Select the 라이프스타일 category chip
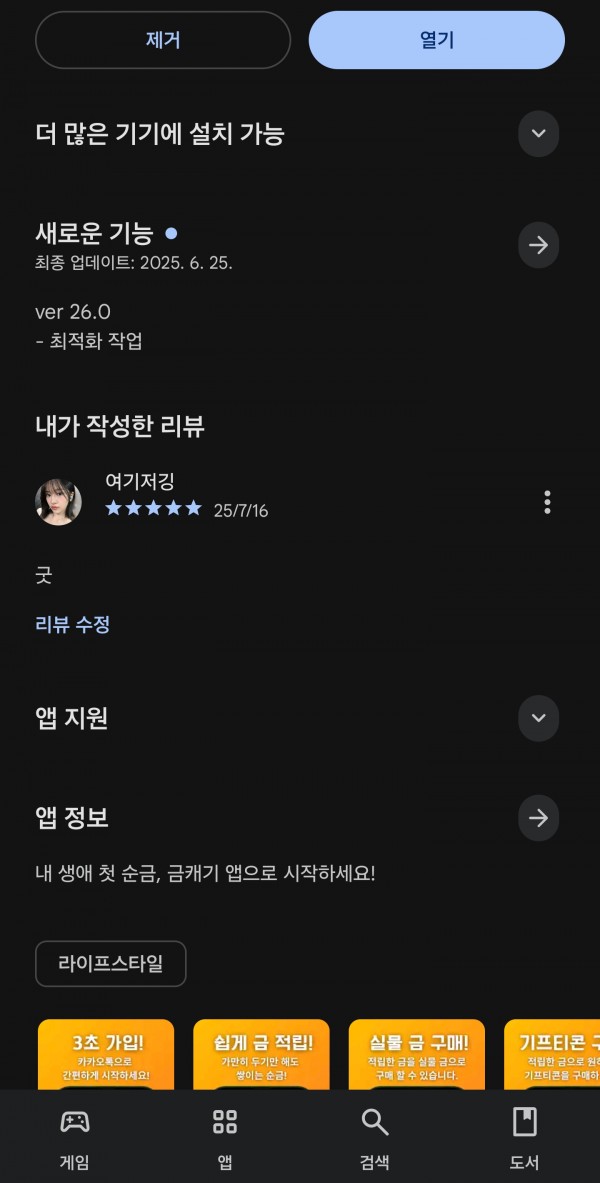600x1183 pixels. pyautogui.click(x=111, y=964)
